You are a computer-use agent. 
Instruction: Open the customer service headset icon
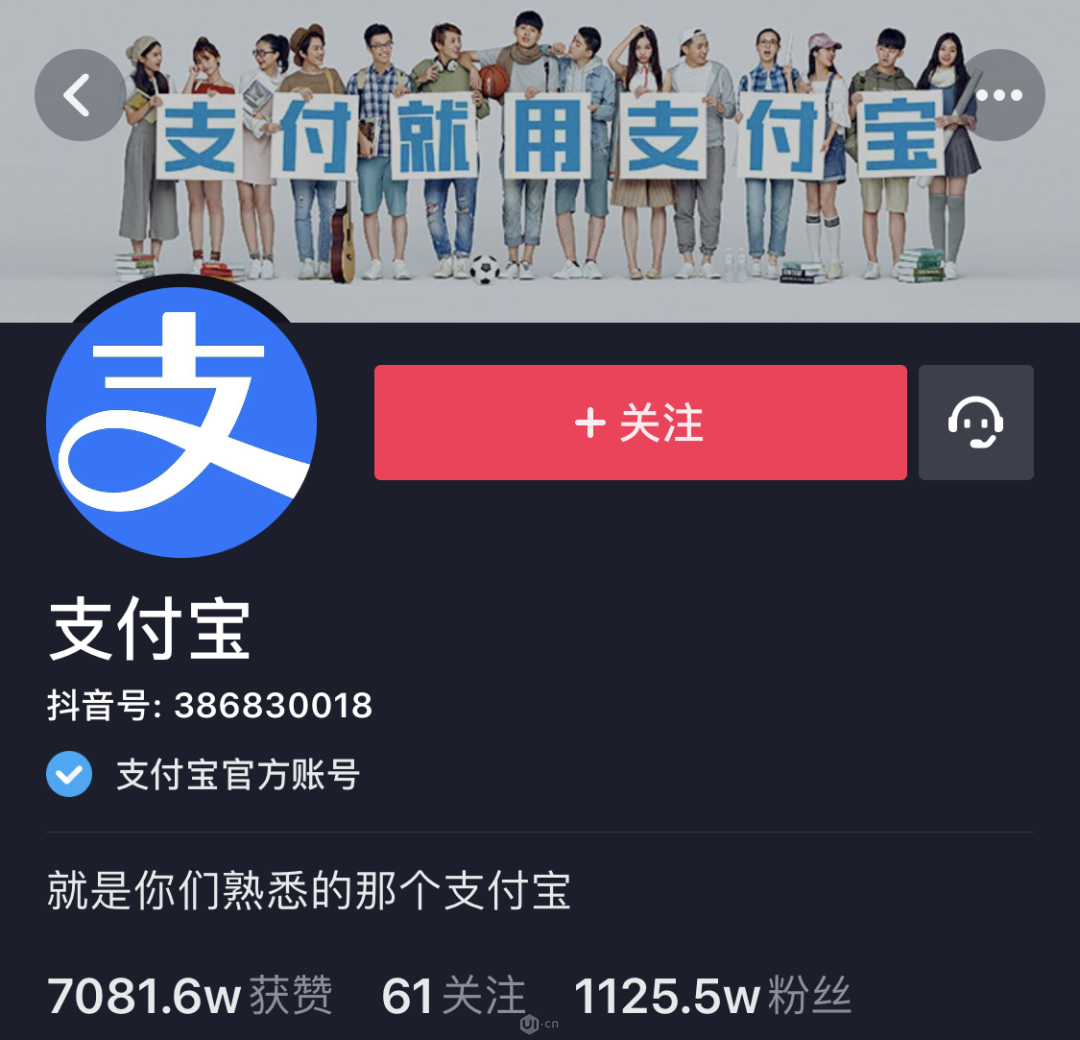[976, 423]
